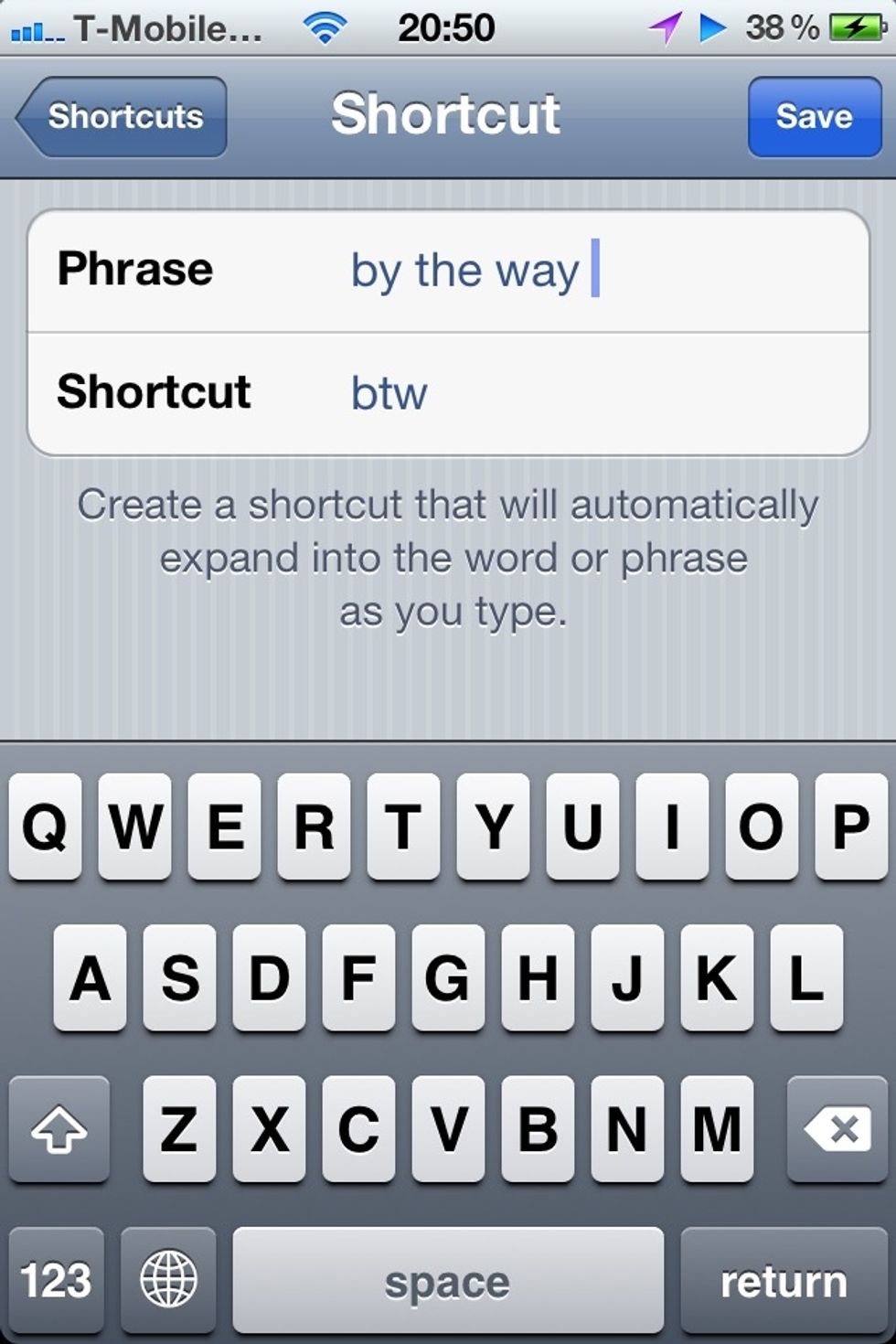Go back to Shortcuts list
The height and width of the screenshot is (1344, 896).
pyautogui.click(x=122, y=117)
